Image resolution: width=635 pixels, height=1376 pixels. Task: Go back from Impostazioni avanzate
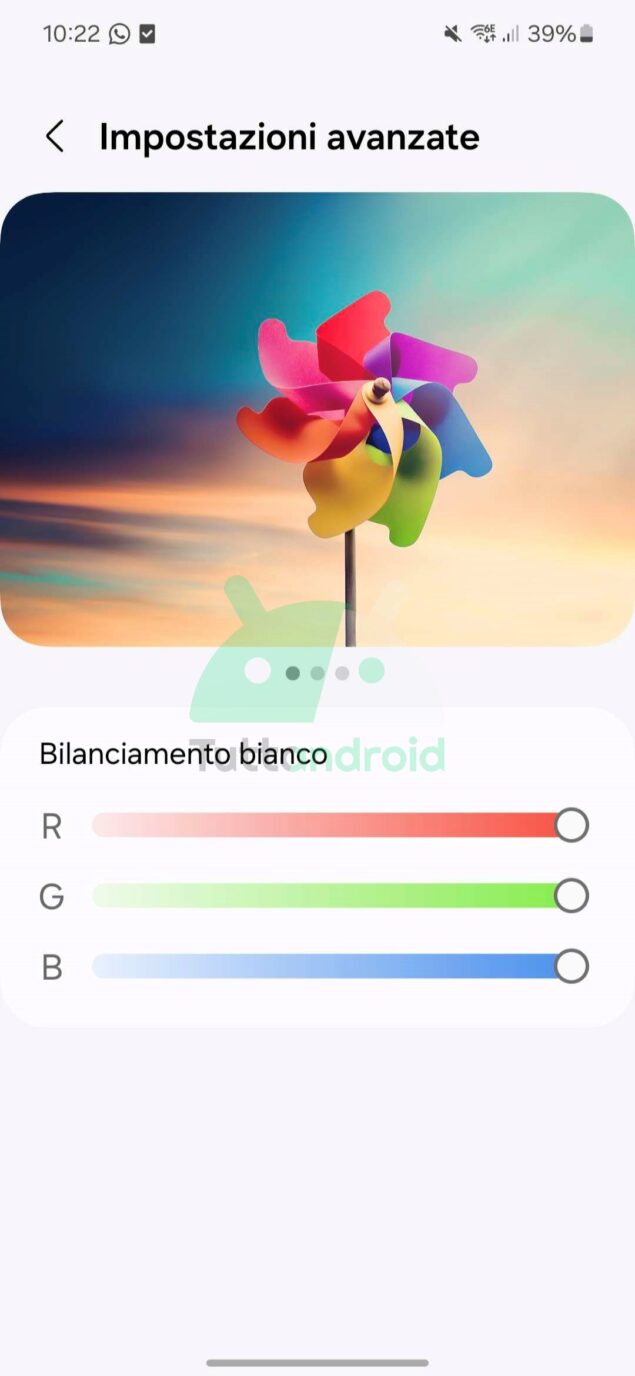(x=55, y=137)
